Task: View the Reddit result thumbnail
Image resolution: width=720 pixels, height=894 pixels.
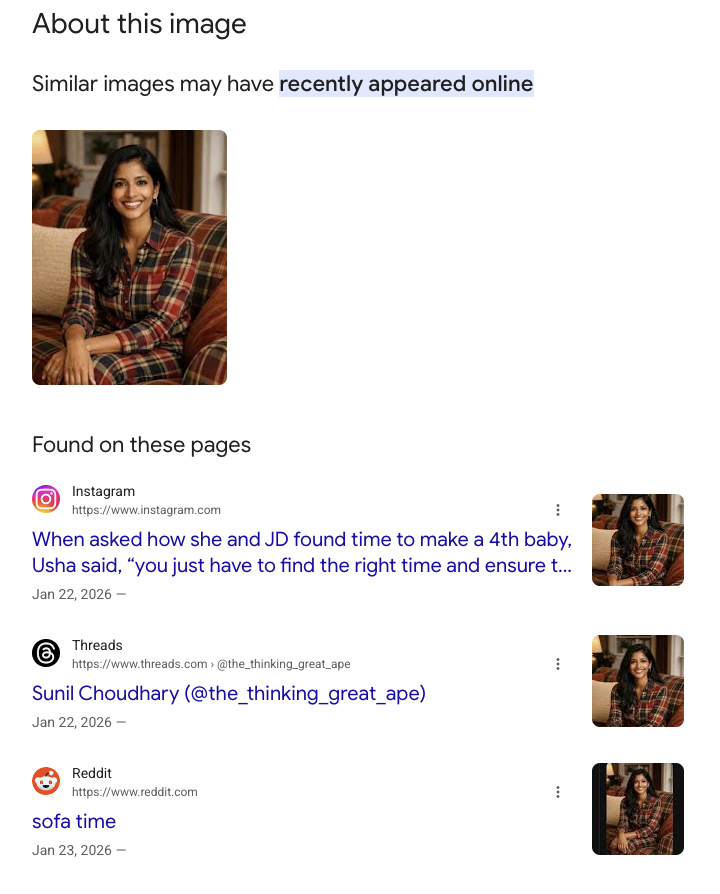Action: [x=637, y=809]
